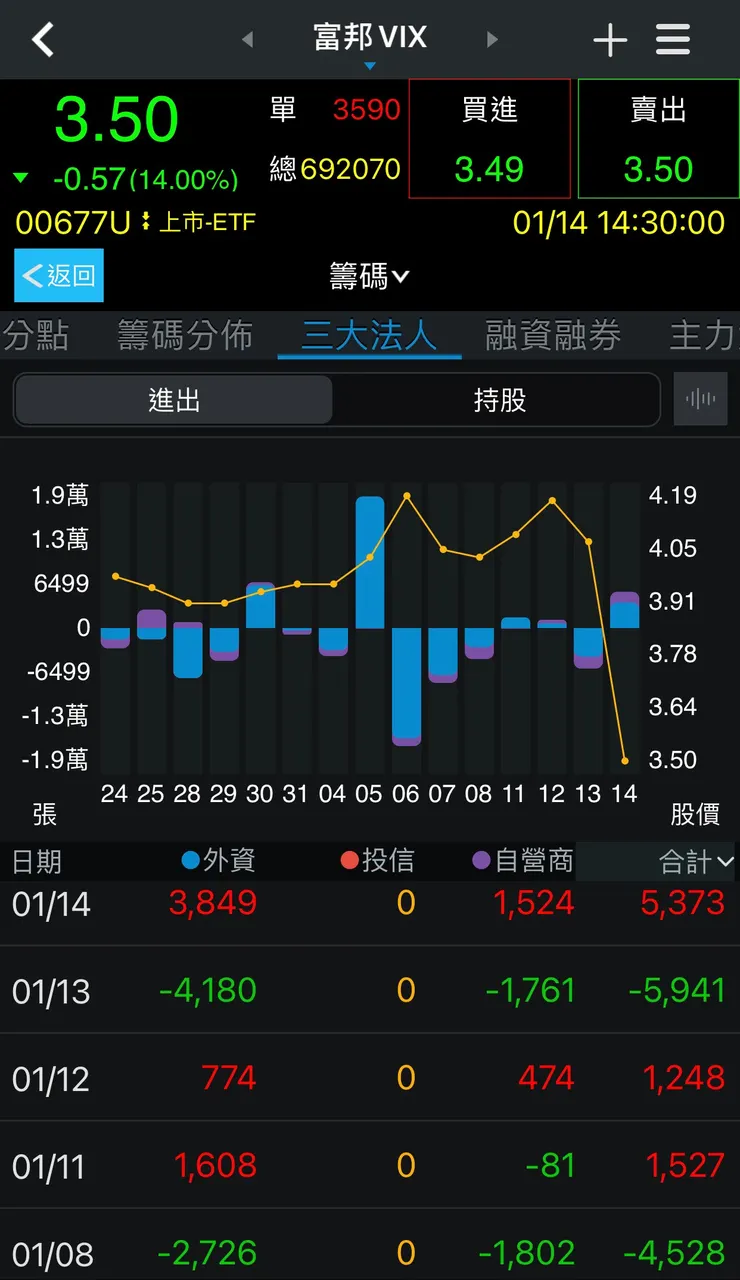
Task: Select the 籌碼分佈 tab
Action: (183, 336)
